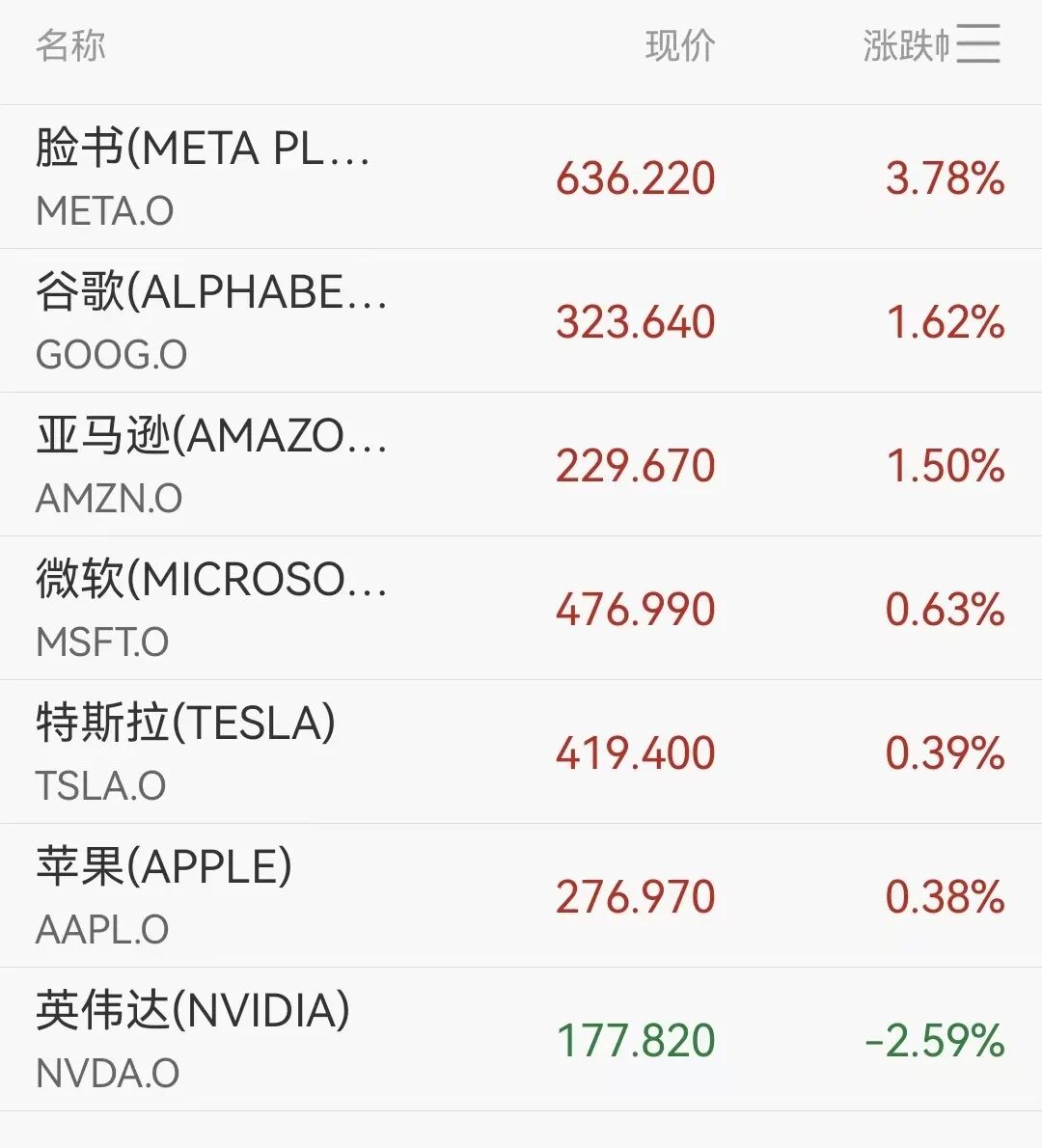Tap the 特斯拉(TESLA) stock name
The height and width of the screenshot is (1148, 1042).
pyautogui.click(x=183, y=722)
